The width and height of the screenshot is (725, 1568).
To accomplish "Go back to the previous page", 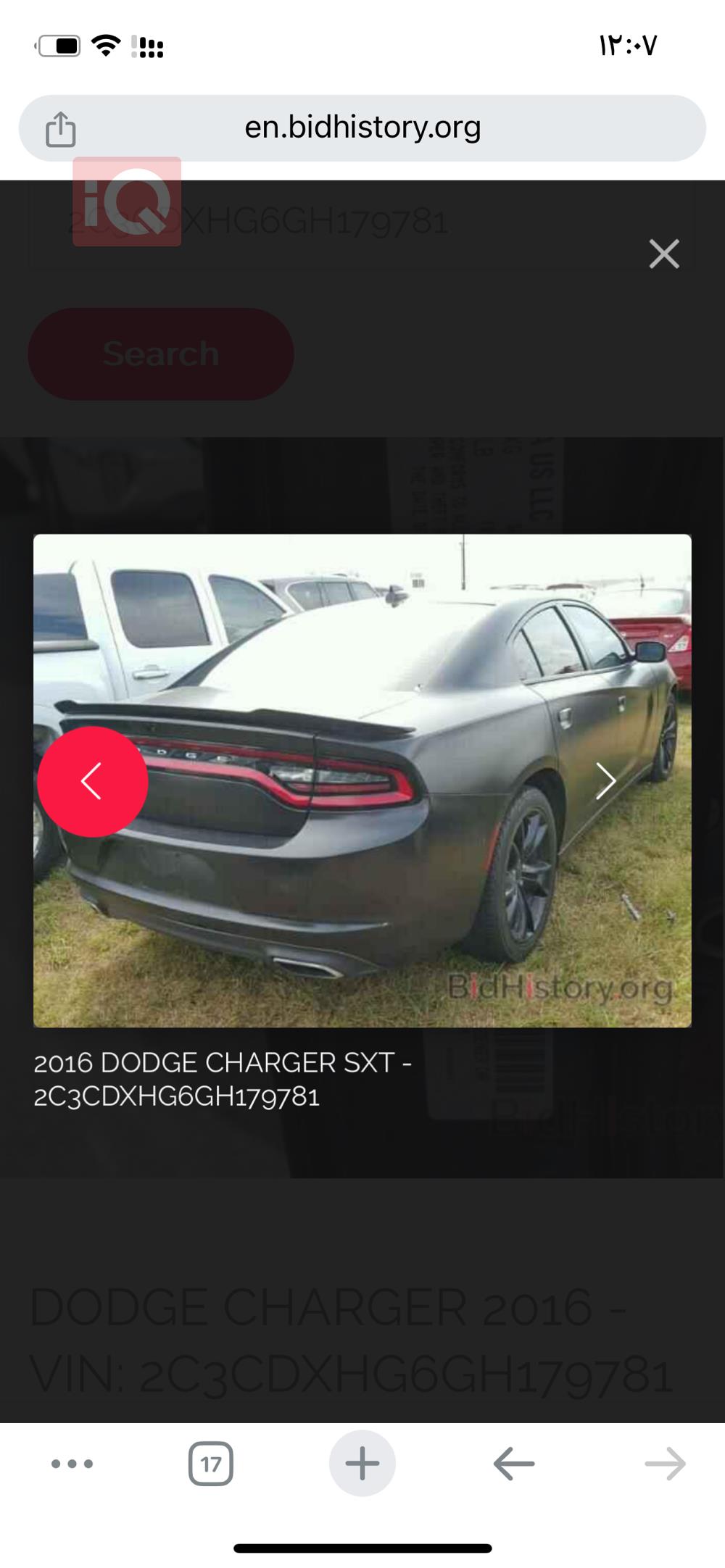I will (513, 1464).
